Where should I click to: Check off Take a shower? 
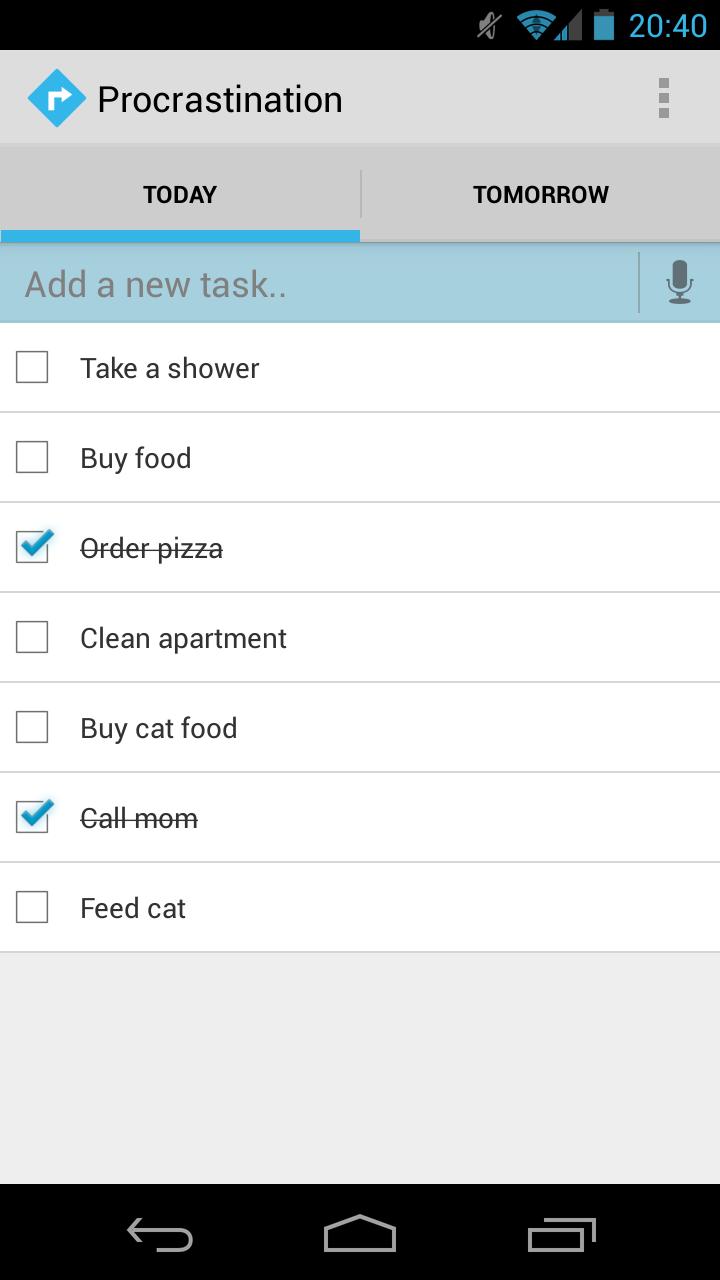pos(32,368)
